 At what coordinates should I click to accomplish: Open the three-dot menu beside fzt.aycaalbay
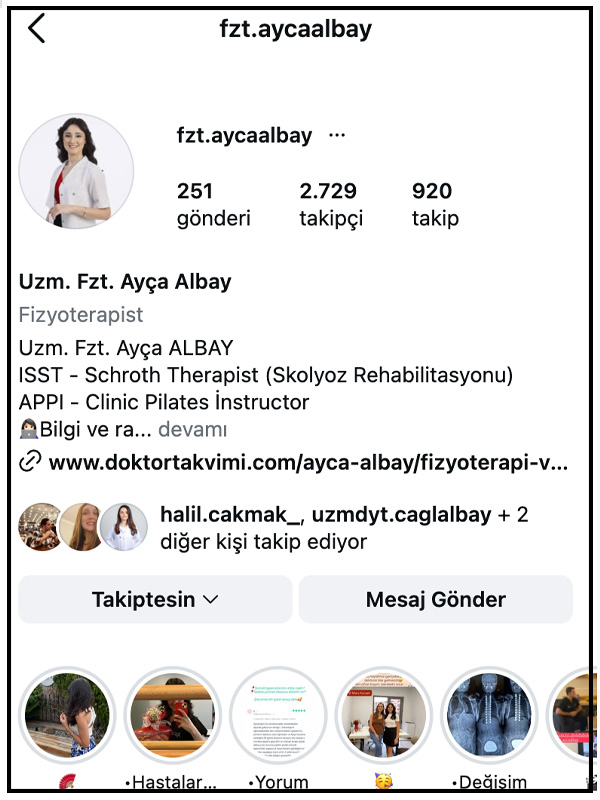click(337, 136)
